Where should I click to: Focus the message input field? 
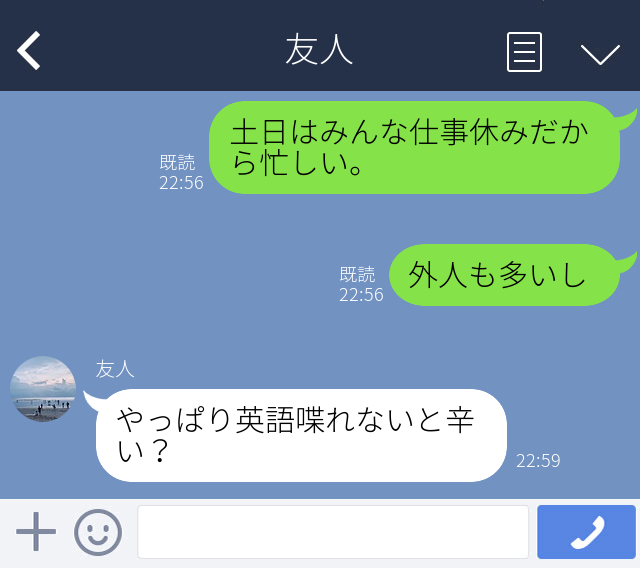coord(332,532)
